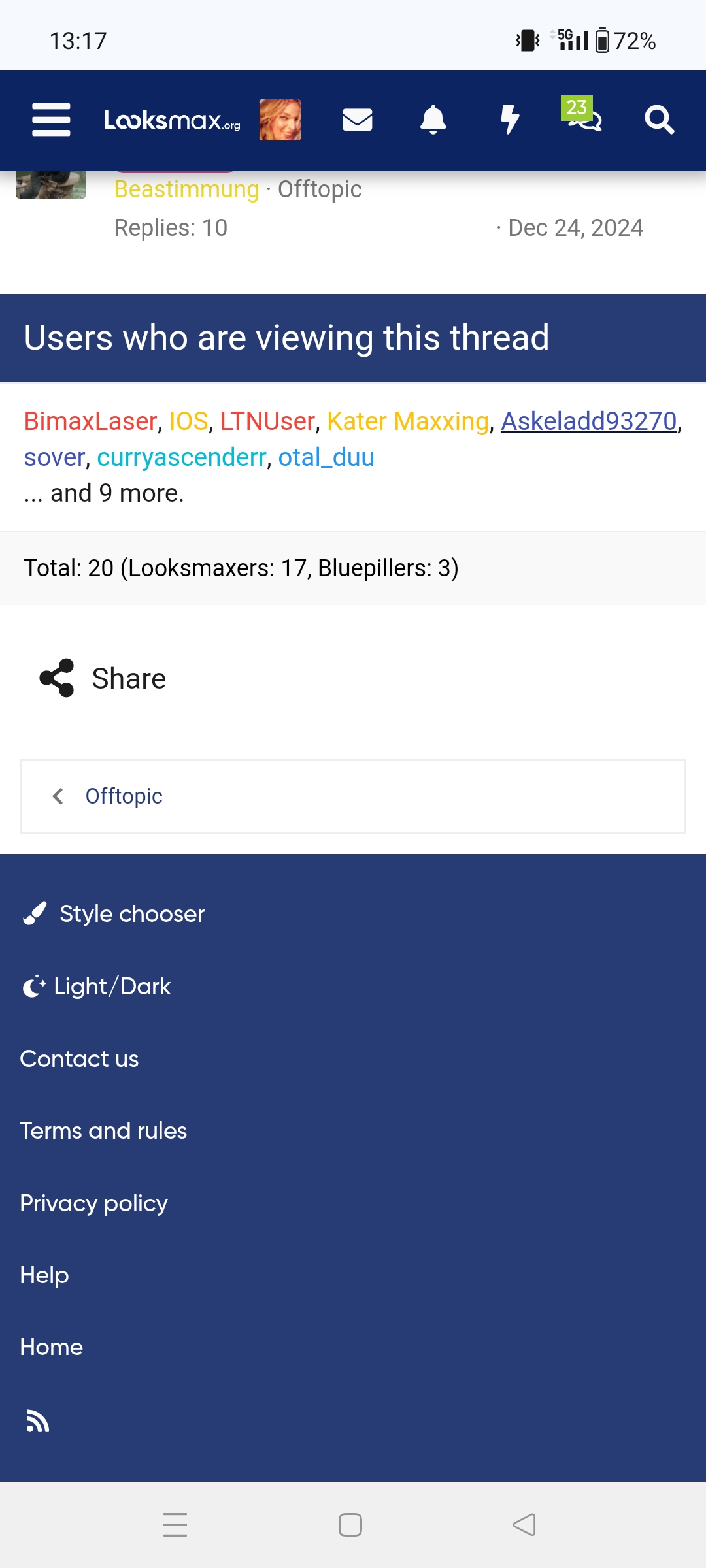Open the RSS feed icon
Screen dimensions: 706x1568
tap(37, 1421)
